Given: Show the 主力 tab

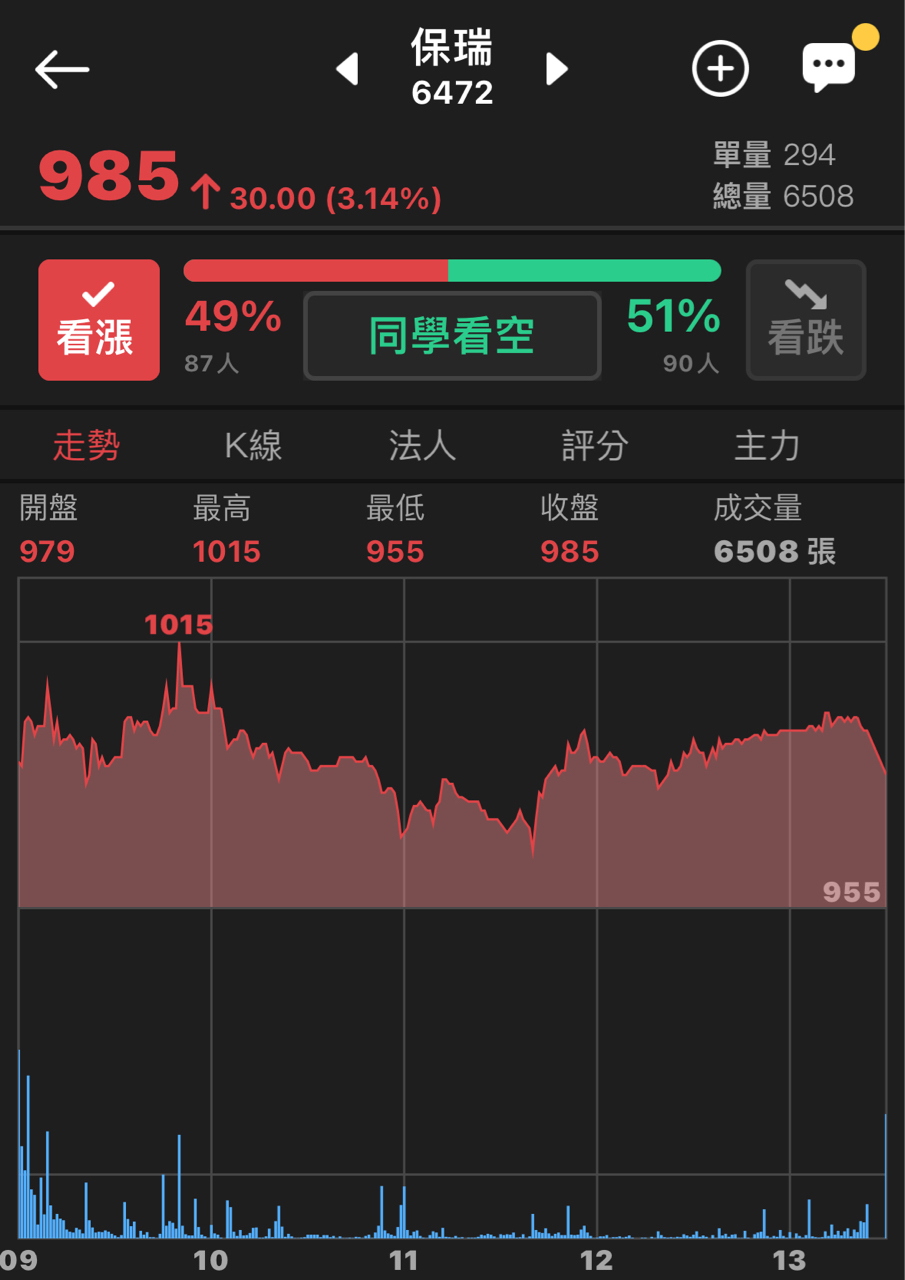Looking at the screenshot, I should (x=767, y=446).
